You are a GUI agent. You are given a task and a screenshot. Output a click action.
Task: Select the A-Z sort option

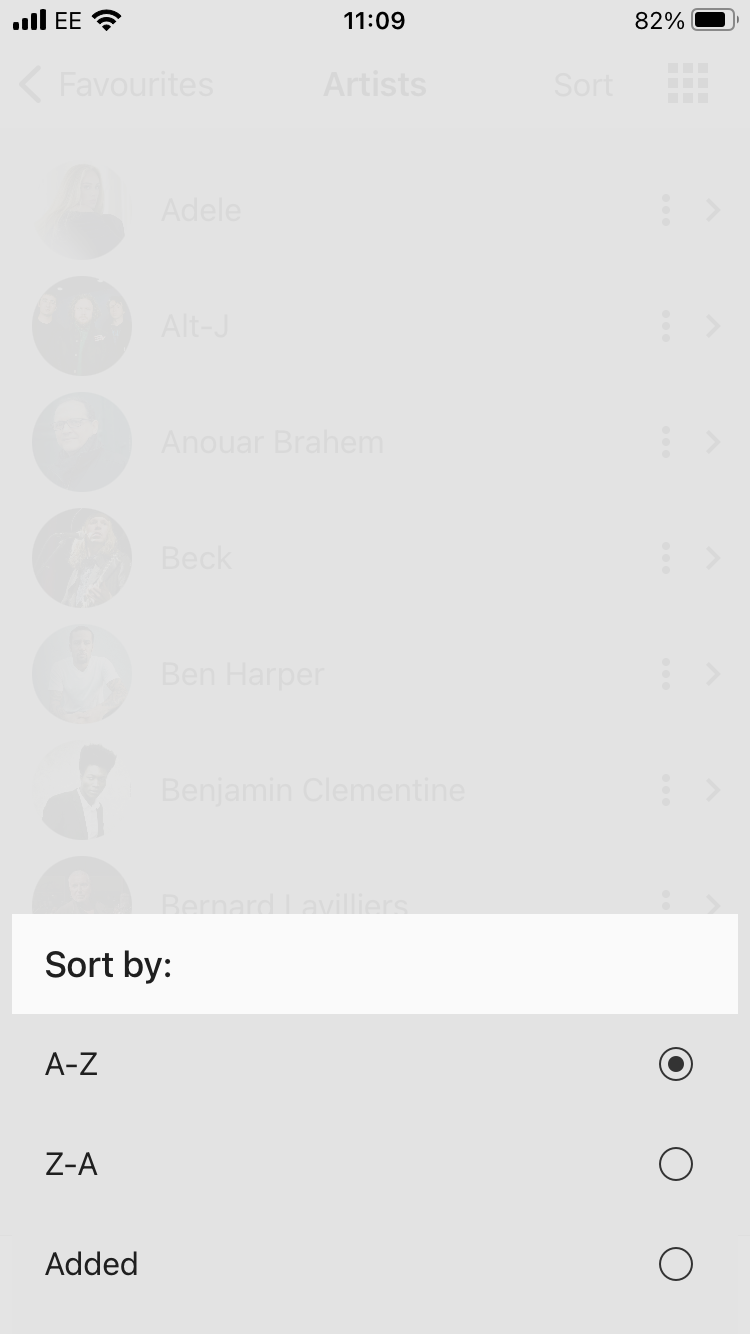pyautogui.click(x=675, y=1064)
